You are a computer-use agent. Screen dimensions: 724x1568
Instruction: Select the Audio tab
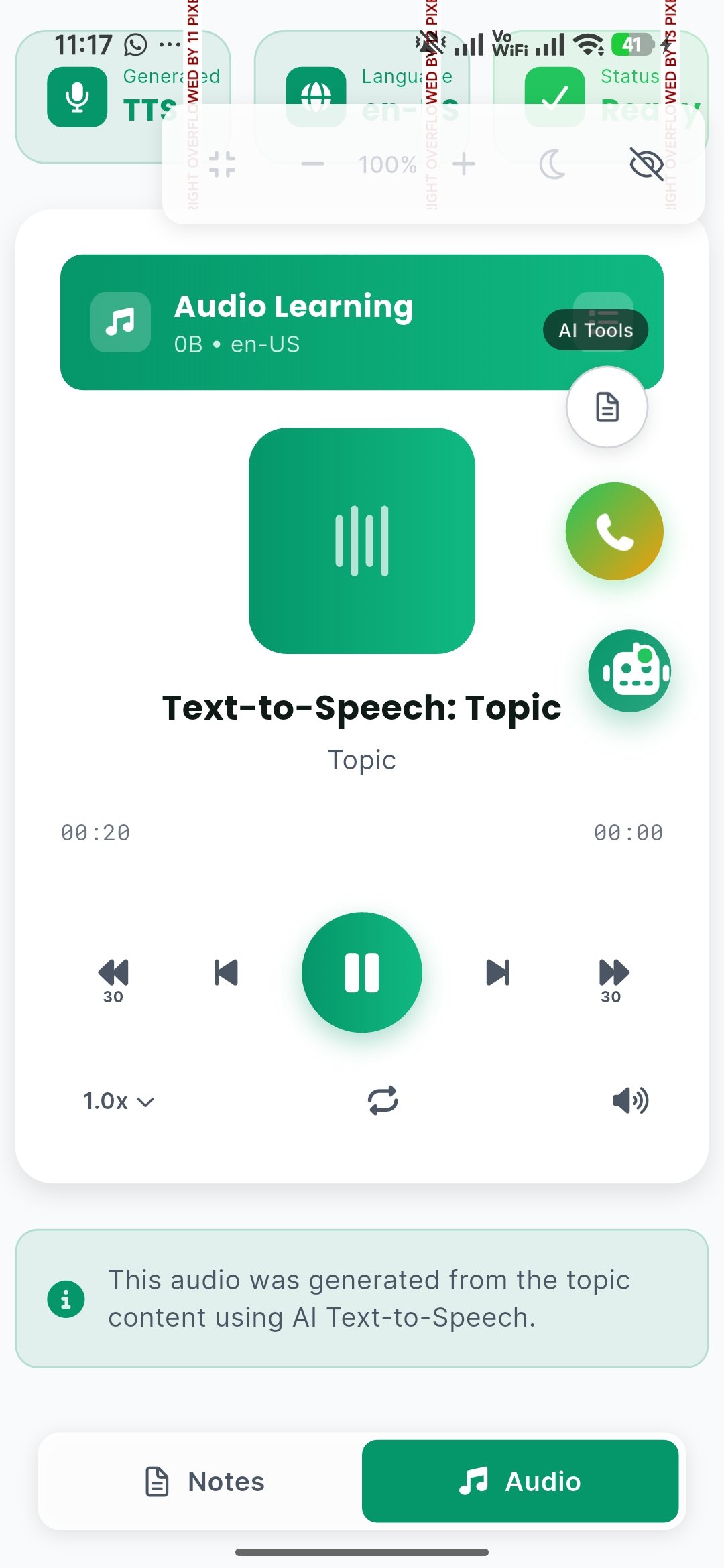(x=520, y=1481)
